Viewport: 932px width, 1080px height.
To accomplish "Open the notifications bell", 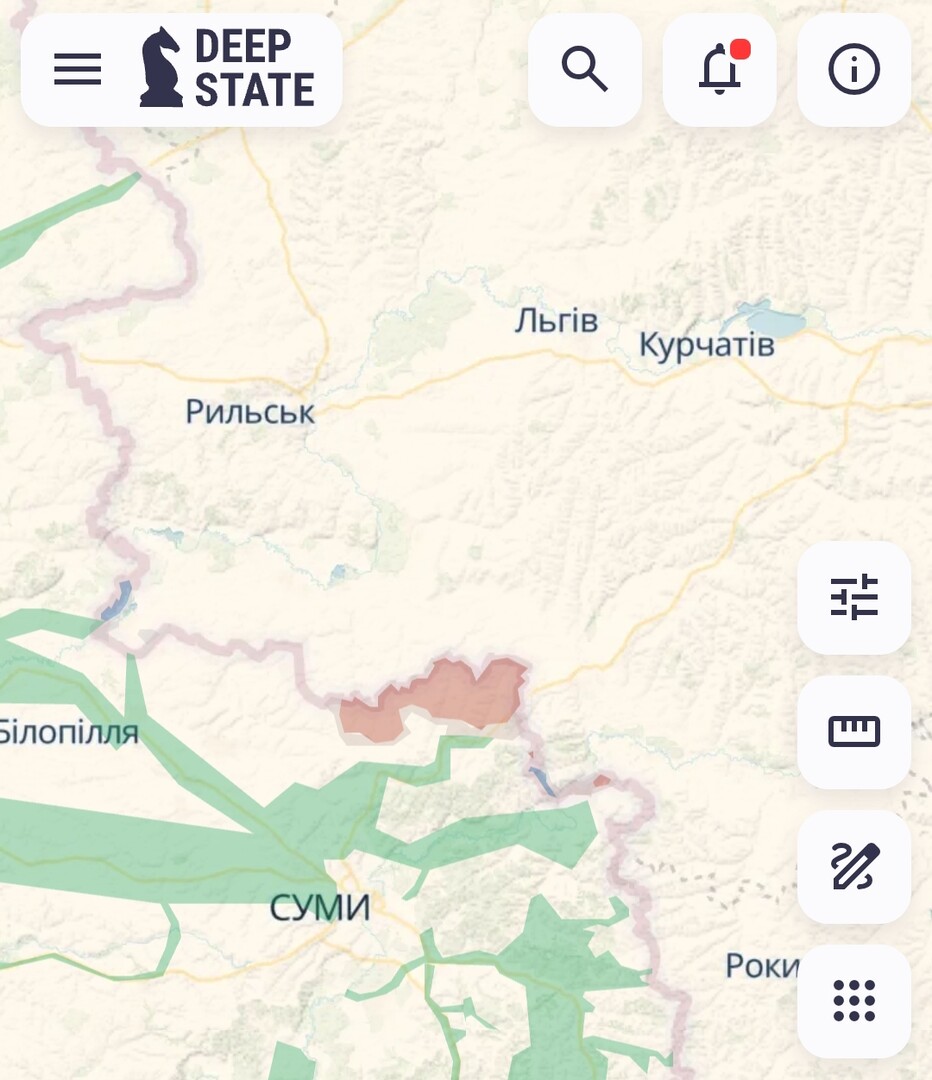I will (x=720, y=70).
